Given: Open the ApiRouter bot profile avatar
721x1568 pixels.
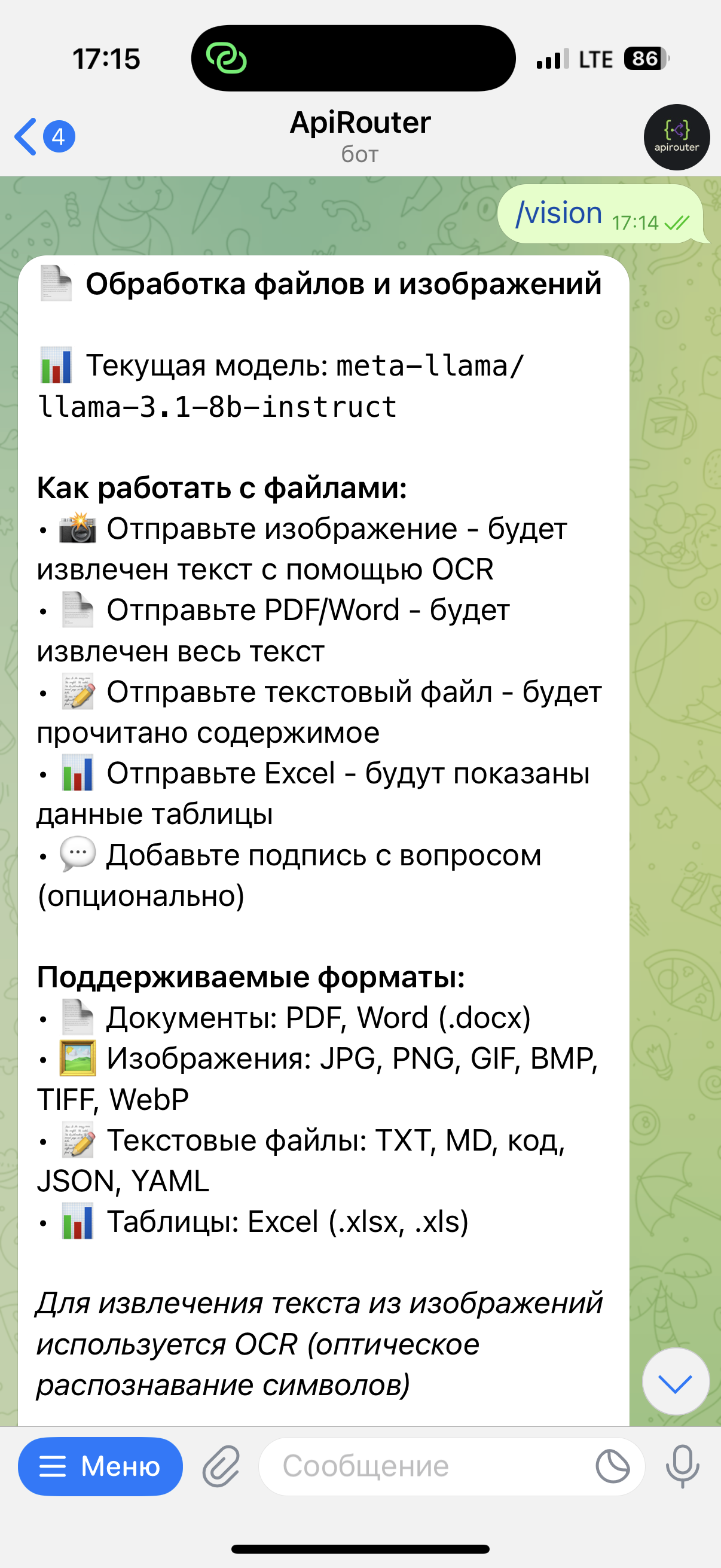Looking at the screenshot, I should point(677,137).
